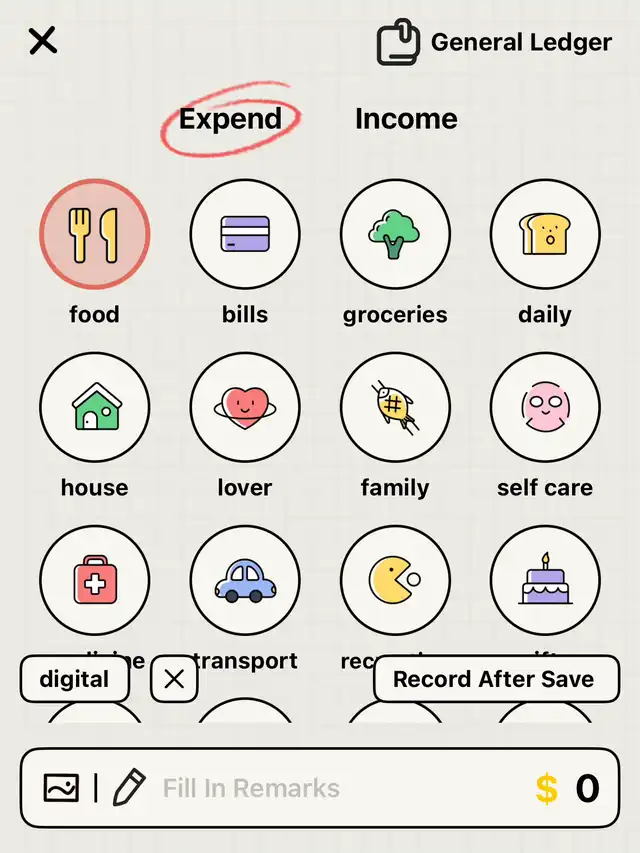Choose the food category
This screenshot has width=640, height=853.
pyautogui.click(x=94, y=234)
